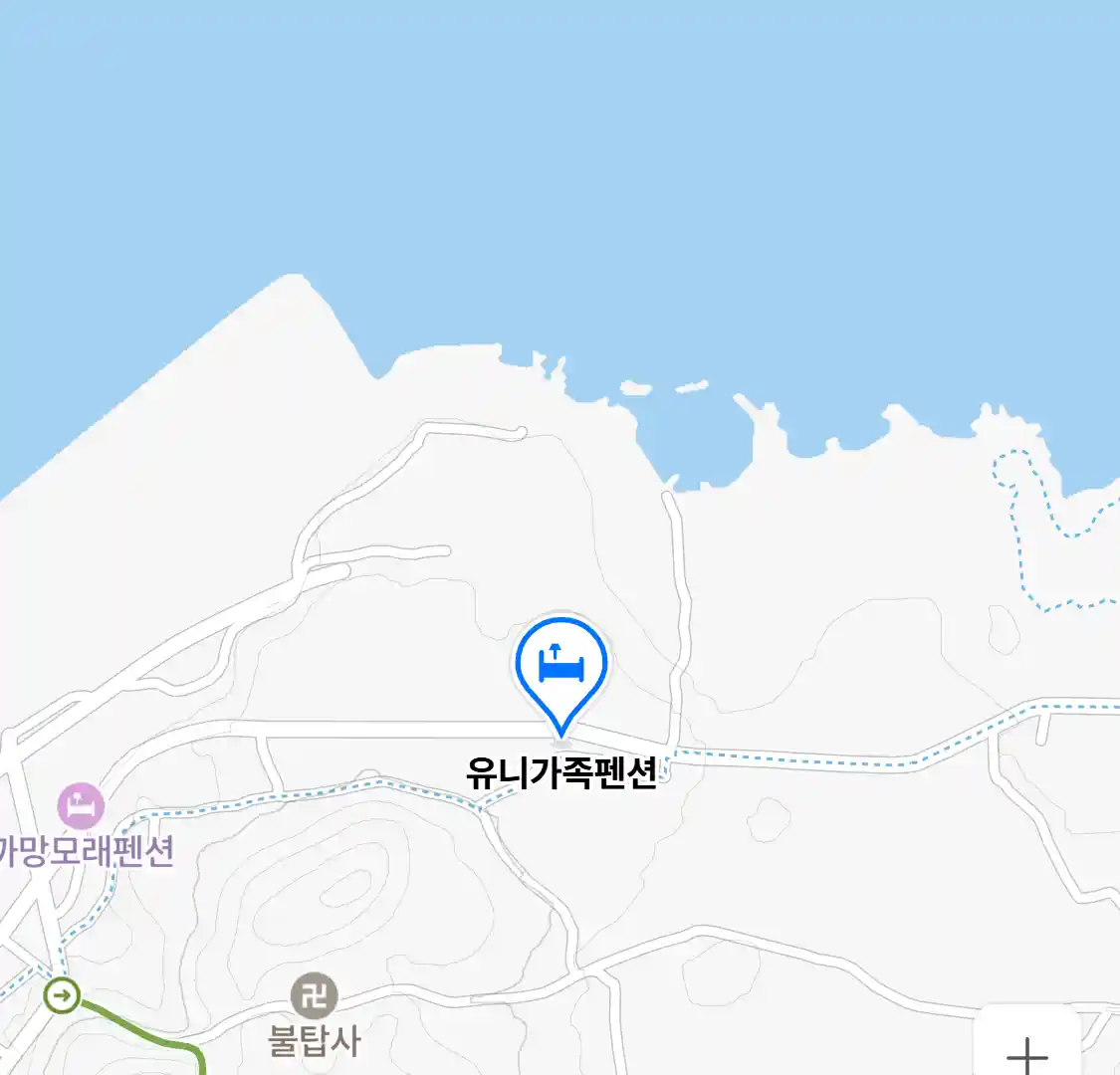
Task: Tap the green route arrow marker
Action: [63, 994]
